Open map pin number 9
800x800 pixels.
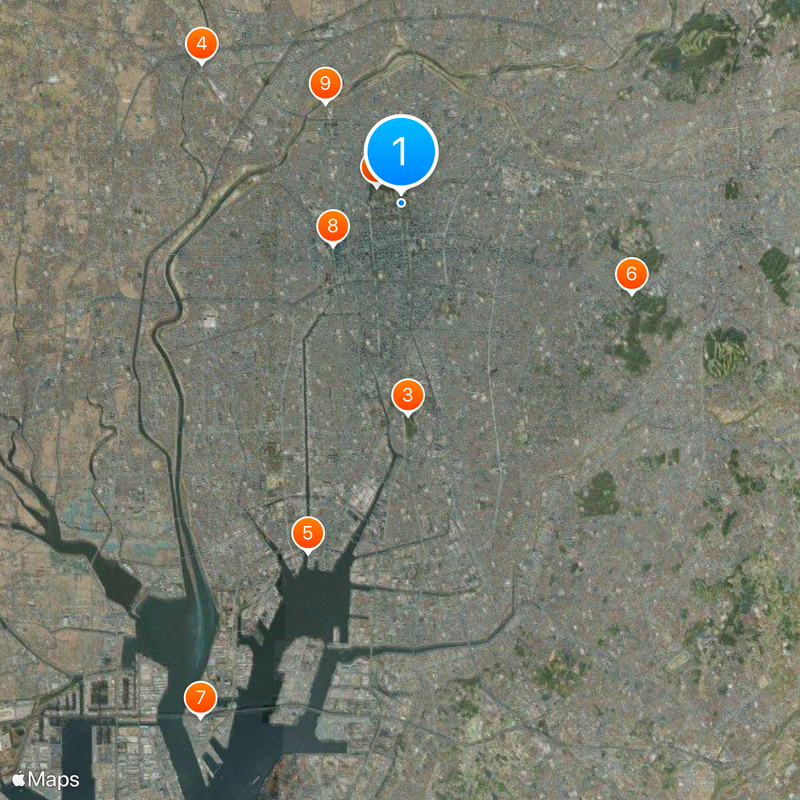[325, 84]
